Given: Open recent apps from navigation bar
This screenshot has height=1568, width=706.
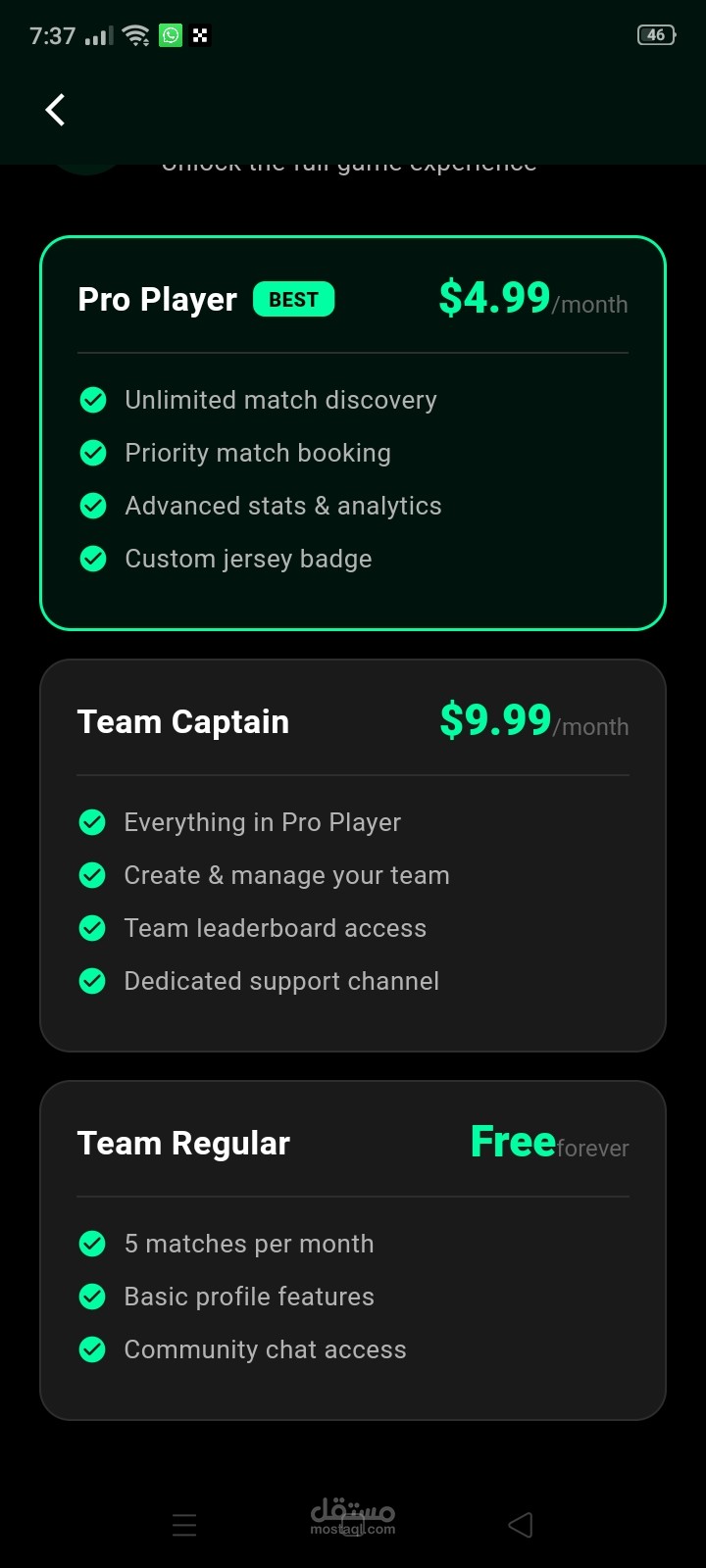Looking at the screenshot, I should [184, 1525].
